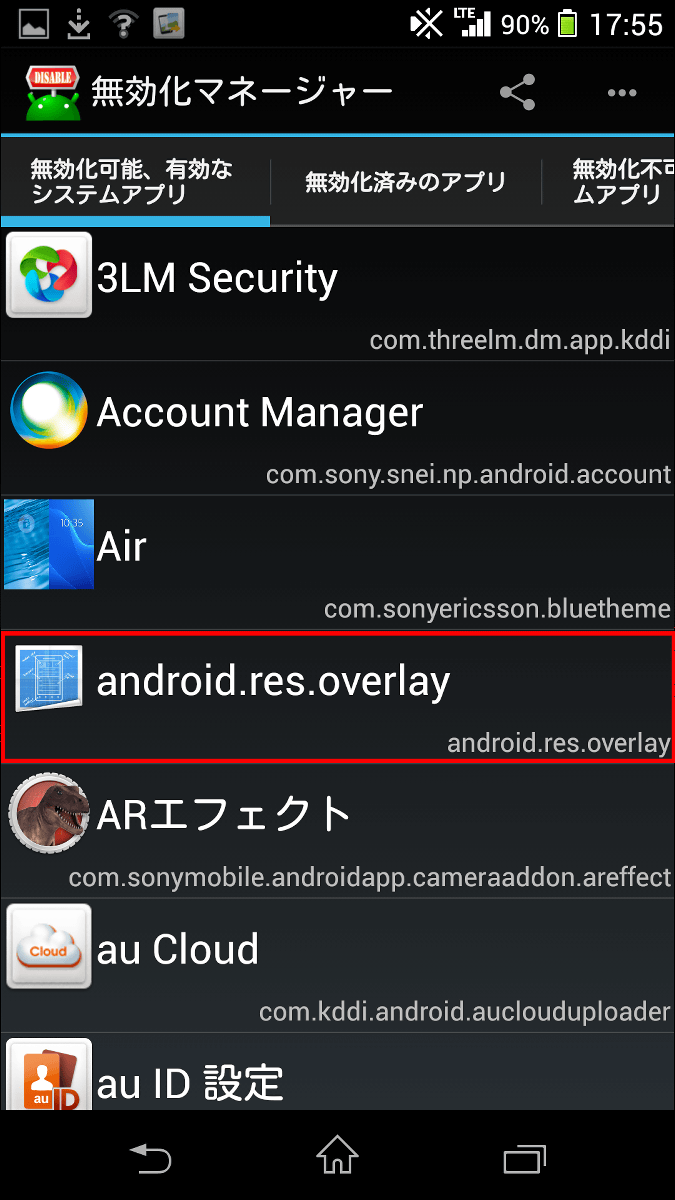Return to the home screen

(337, 1159)
